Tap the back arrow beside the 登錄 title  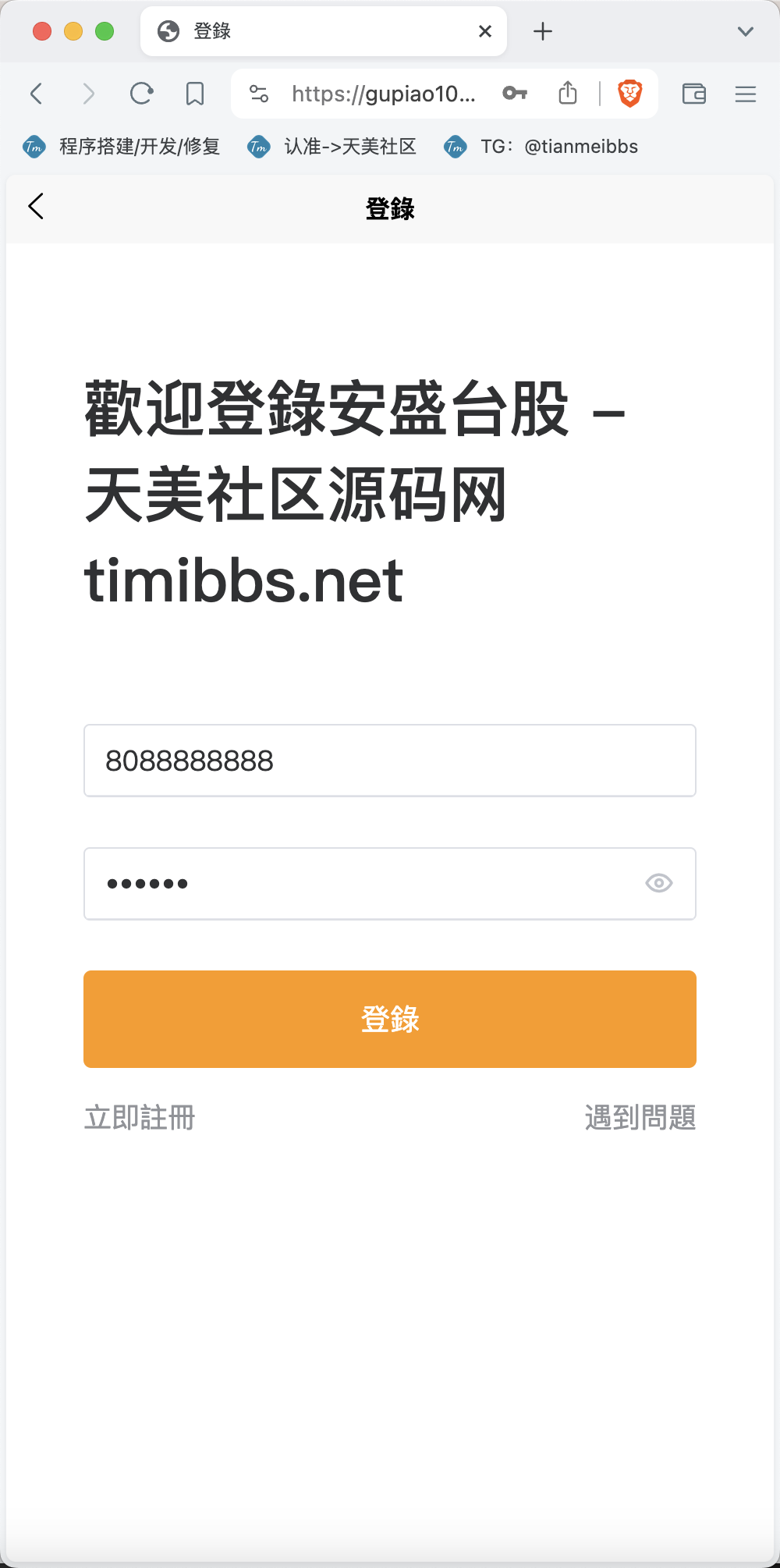pos(36,207)
